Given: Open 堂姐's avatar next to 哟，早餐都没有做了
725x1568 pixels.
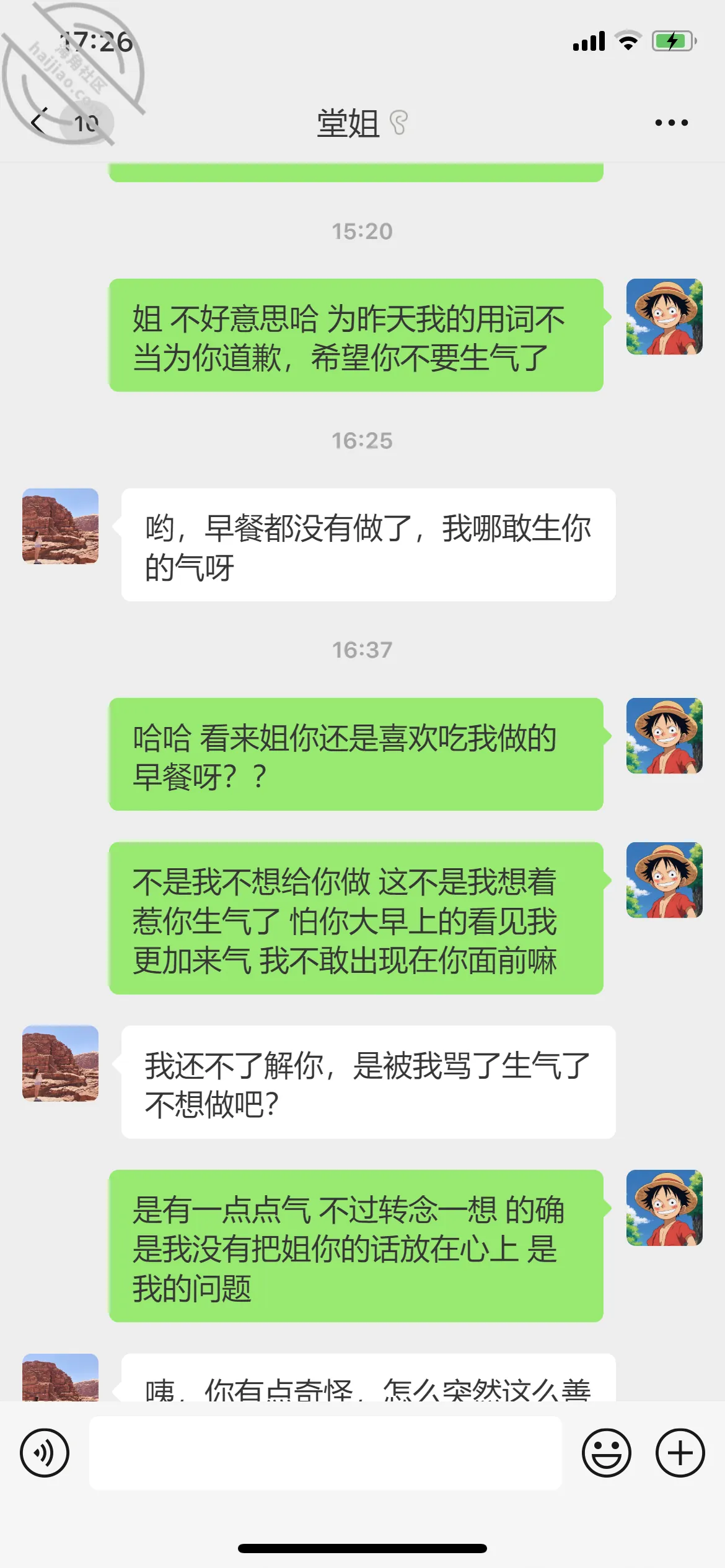Looking at the screenshot, I should [60, 526].
